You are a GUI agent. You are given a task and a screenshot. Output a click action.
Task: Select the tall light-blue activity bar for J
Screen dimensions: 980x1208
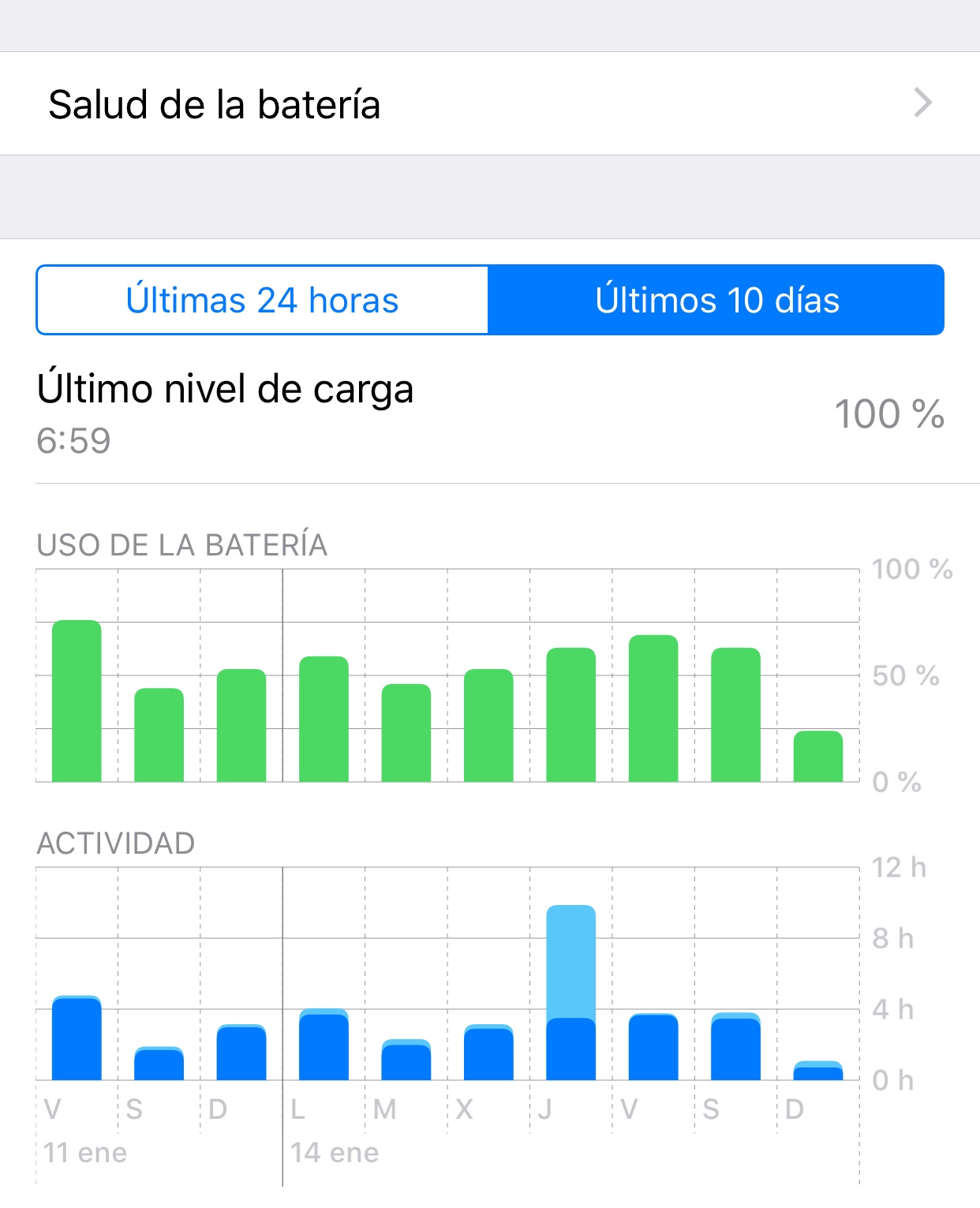570,961
